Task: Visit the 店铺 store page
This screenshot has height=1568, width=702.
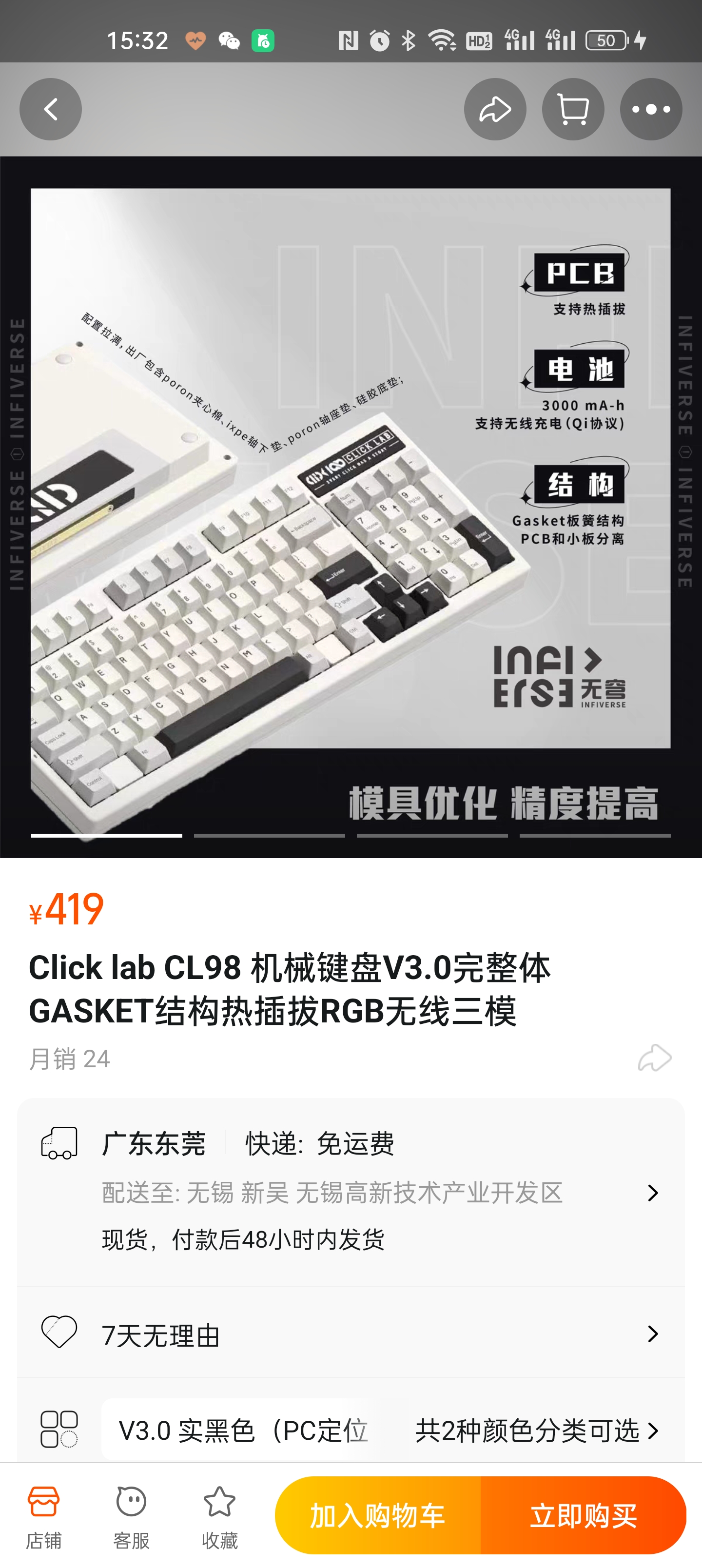Action: click(44, 1516)
